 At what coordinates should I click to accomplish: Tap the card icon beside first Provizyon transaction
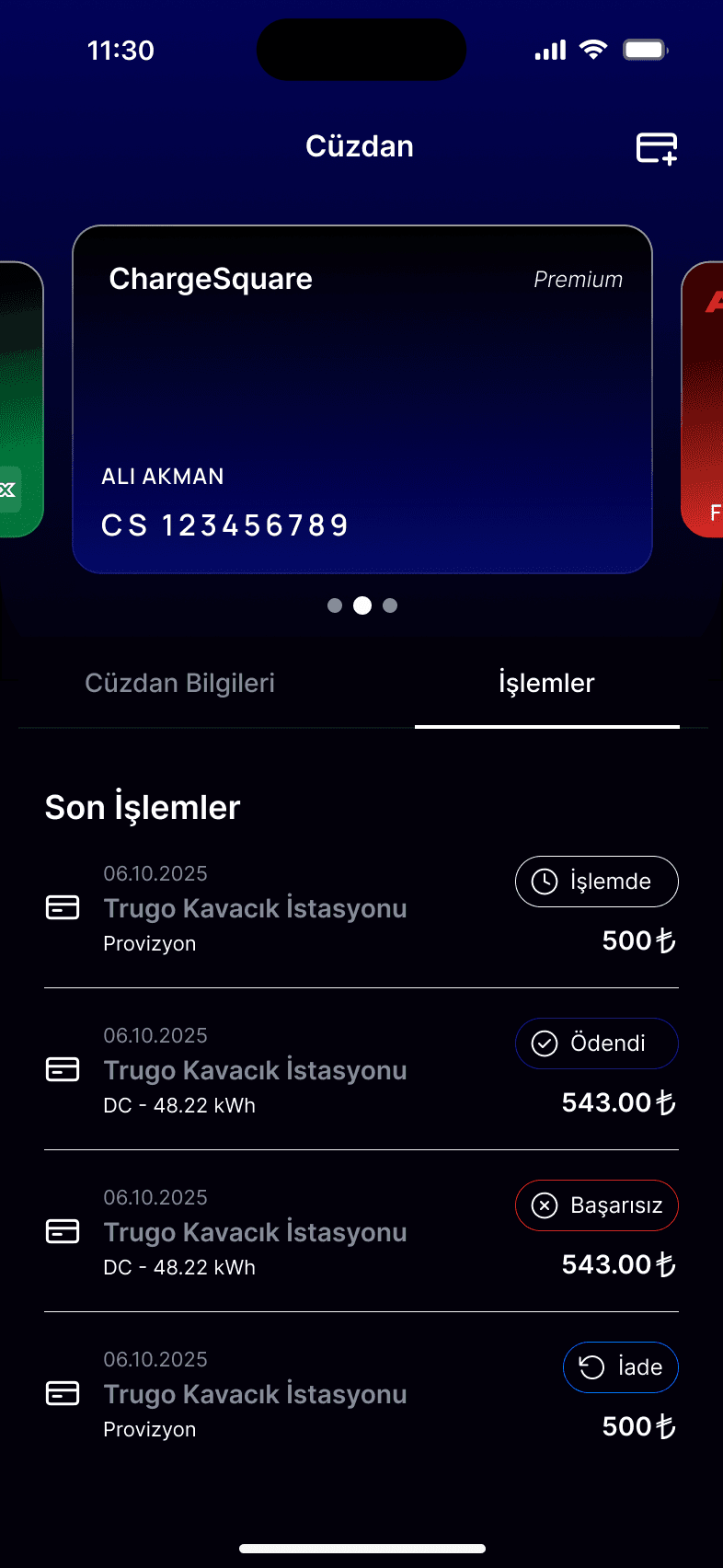click(63, 907)
